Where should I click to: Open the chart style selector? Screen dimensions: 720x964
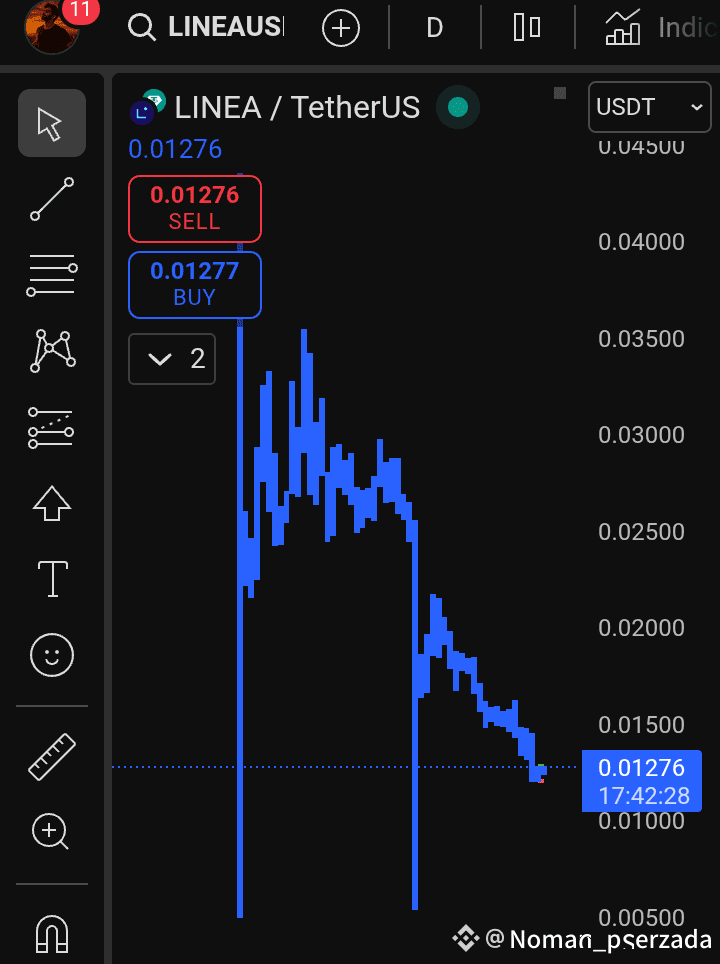(x=527, y=28)
